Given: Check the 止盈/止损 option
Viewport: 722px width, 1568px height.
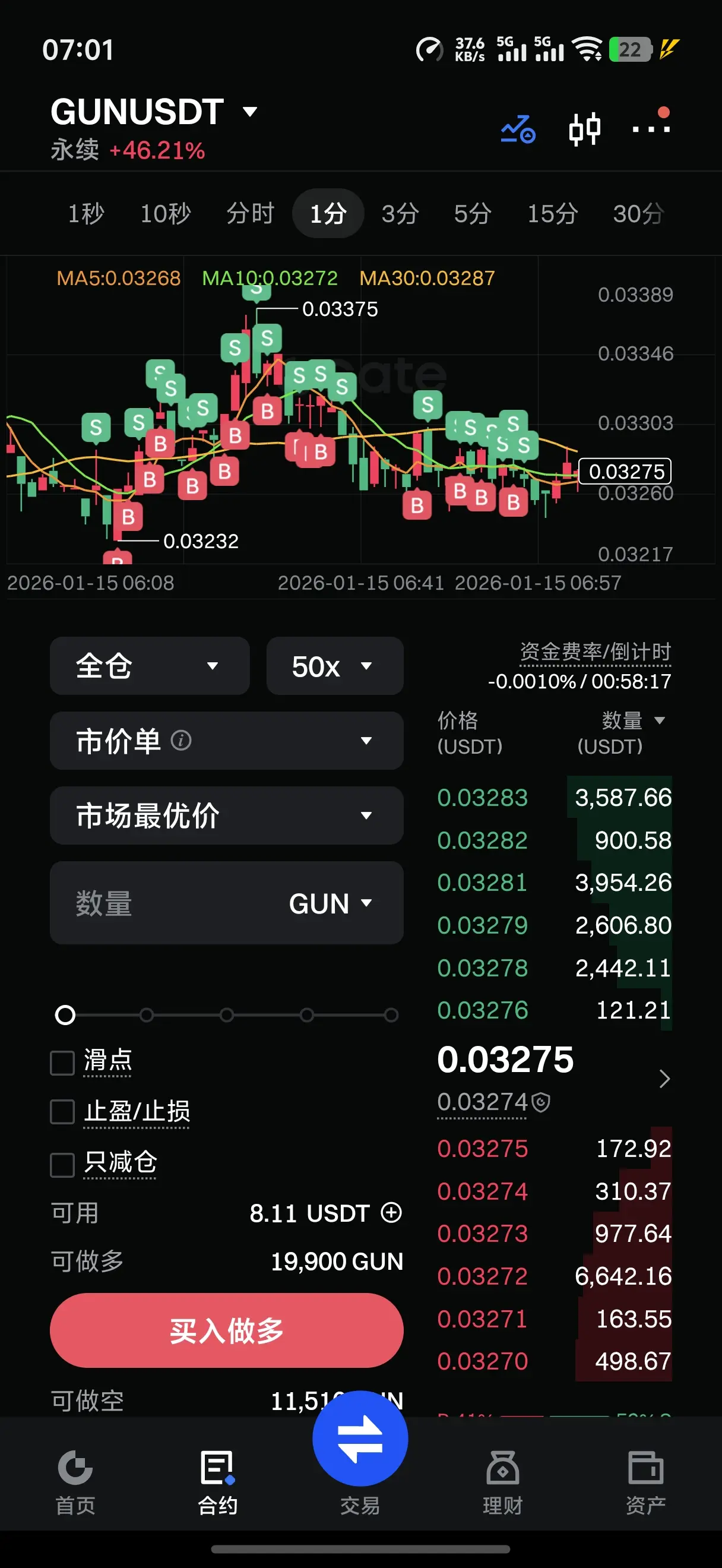Looking at the screenshot, I should tap(62, 1112).
